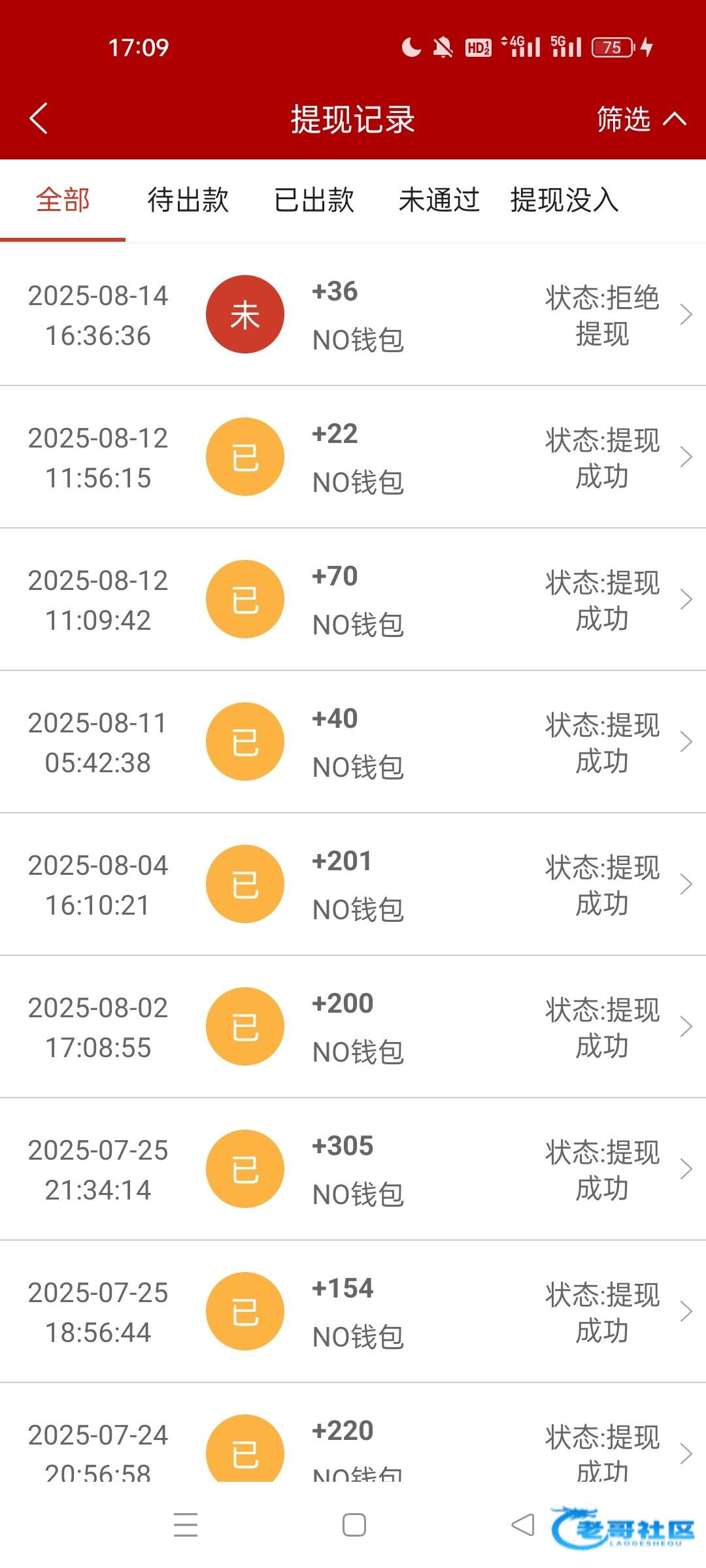Viewport: 706px width, 1568px height.
Task: Switch to the 全部 tab
Action: (63, 200)
